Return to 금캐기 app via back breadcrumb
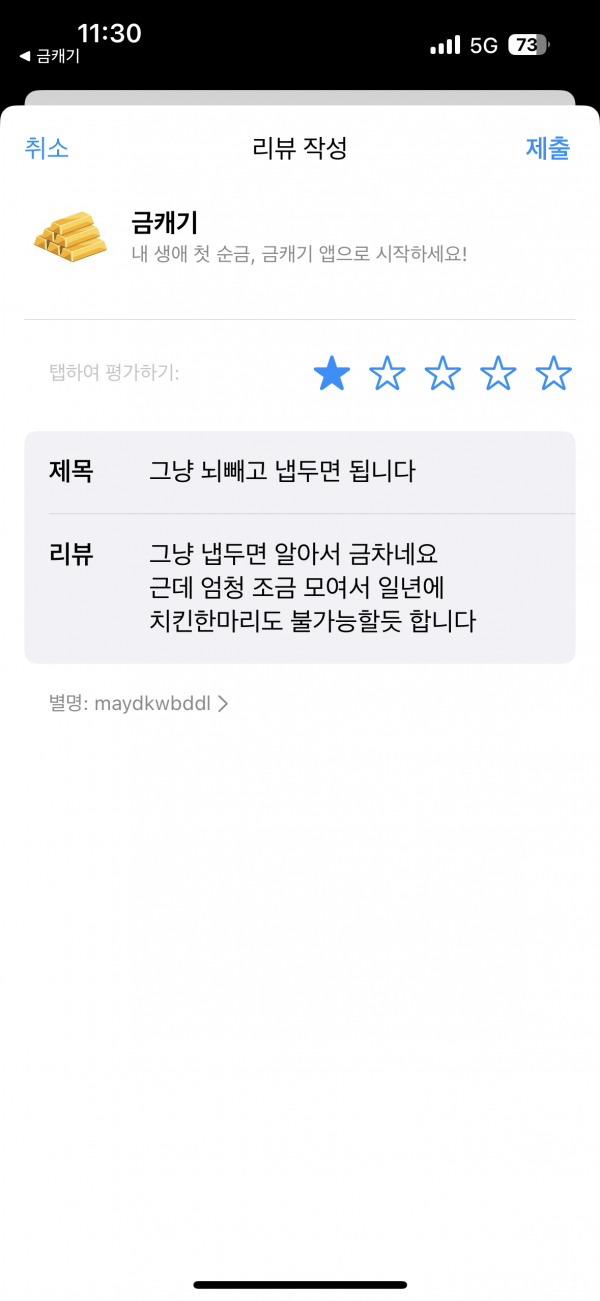Image resolution: width=600 pixels, height=1301 pixels. coord(49,57)
